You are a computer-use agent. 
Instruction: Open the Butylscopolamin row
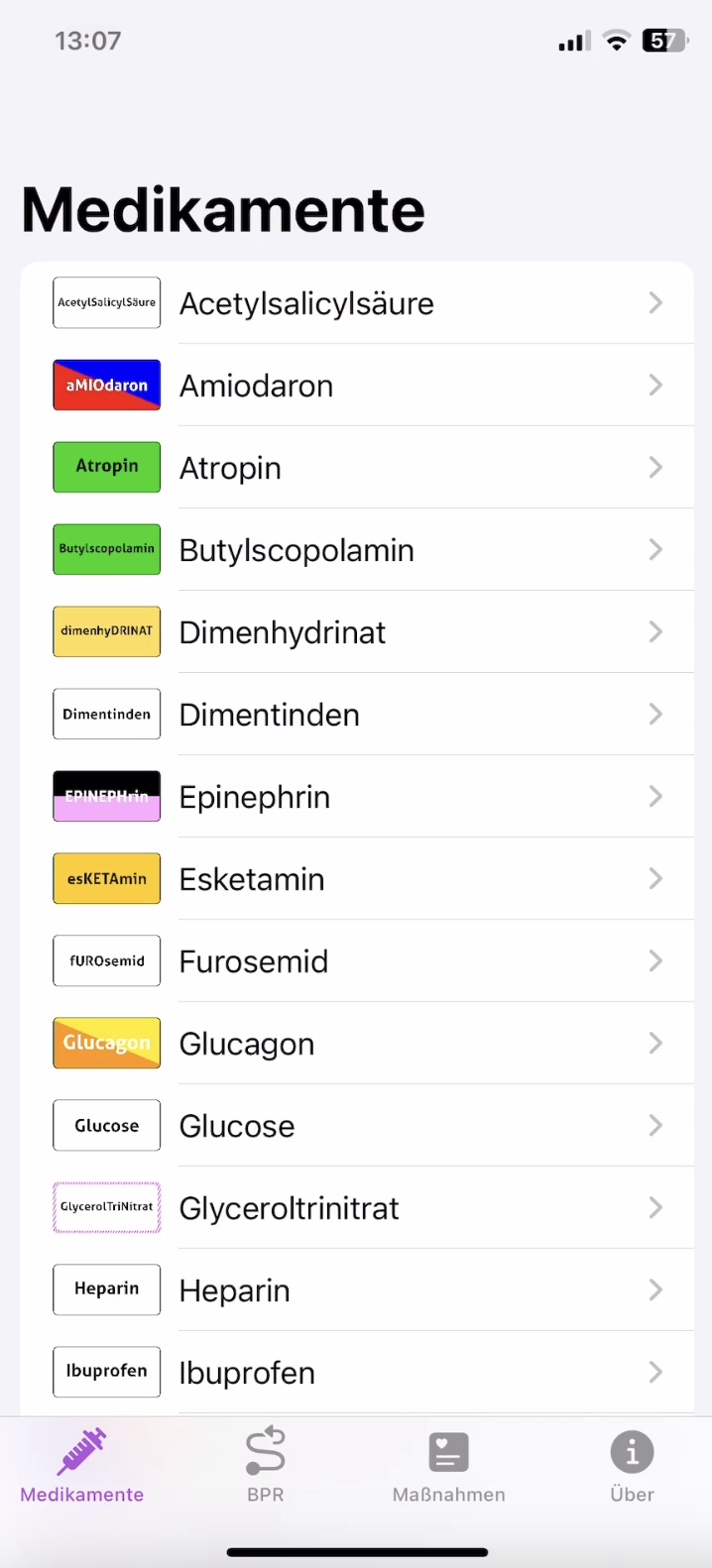point(297,550)
